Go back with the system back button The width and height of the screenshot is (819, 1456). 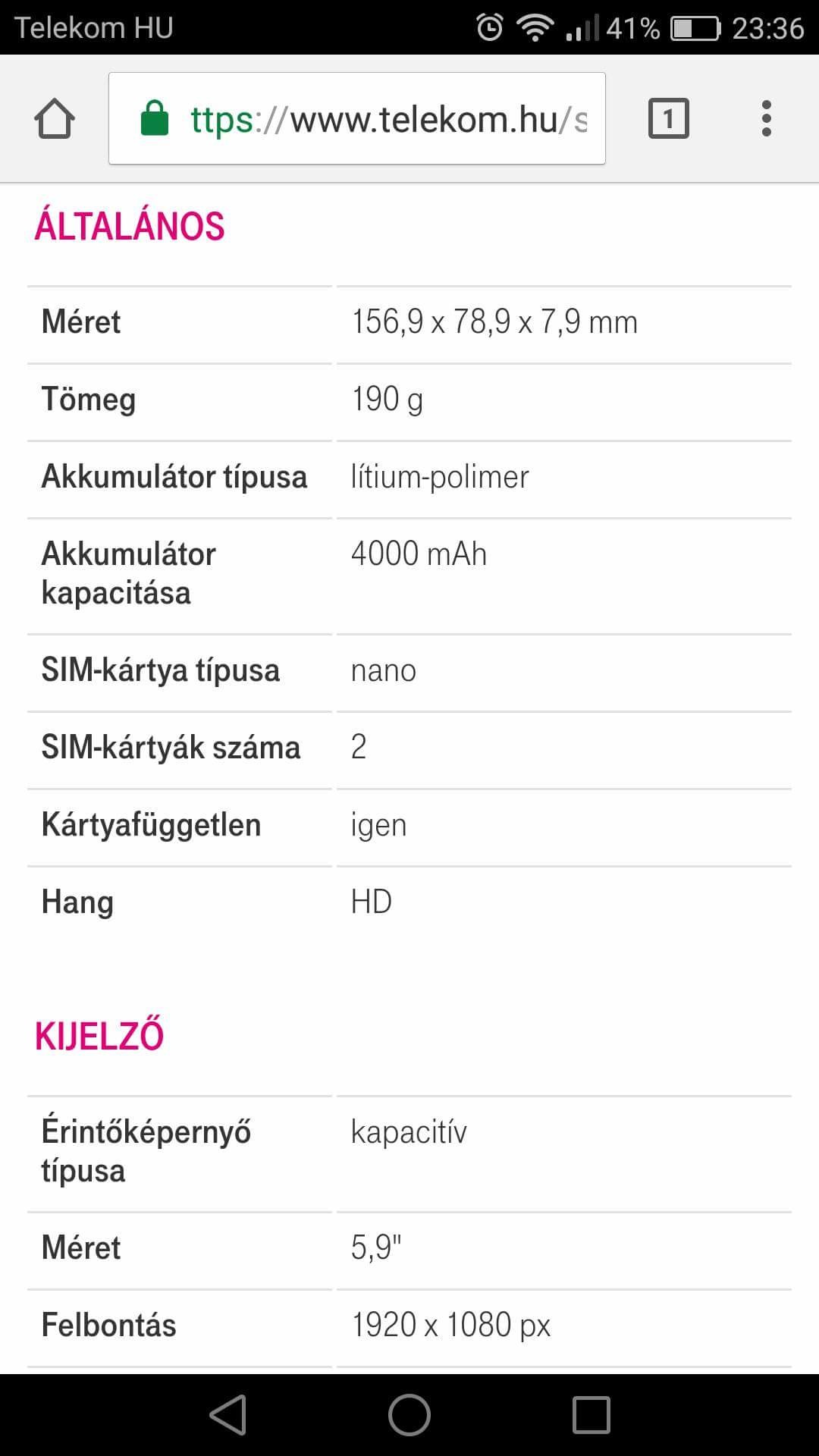tap(228, 1415)
